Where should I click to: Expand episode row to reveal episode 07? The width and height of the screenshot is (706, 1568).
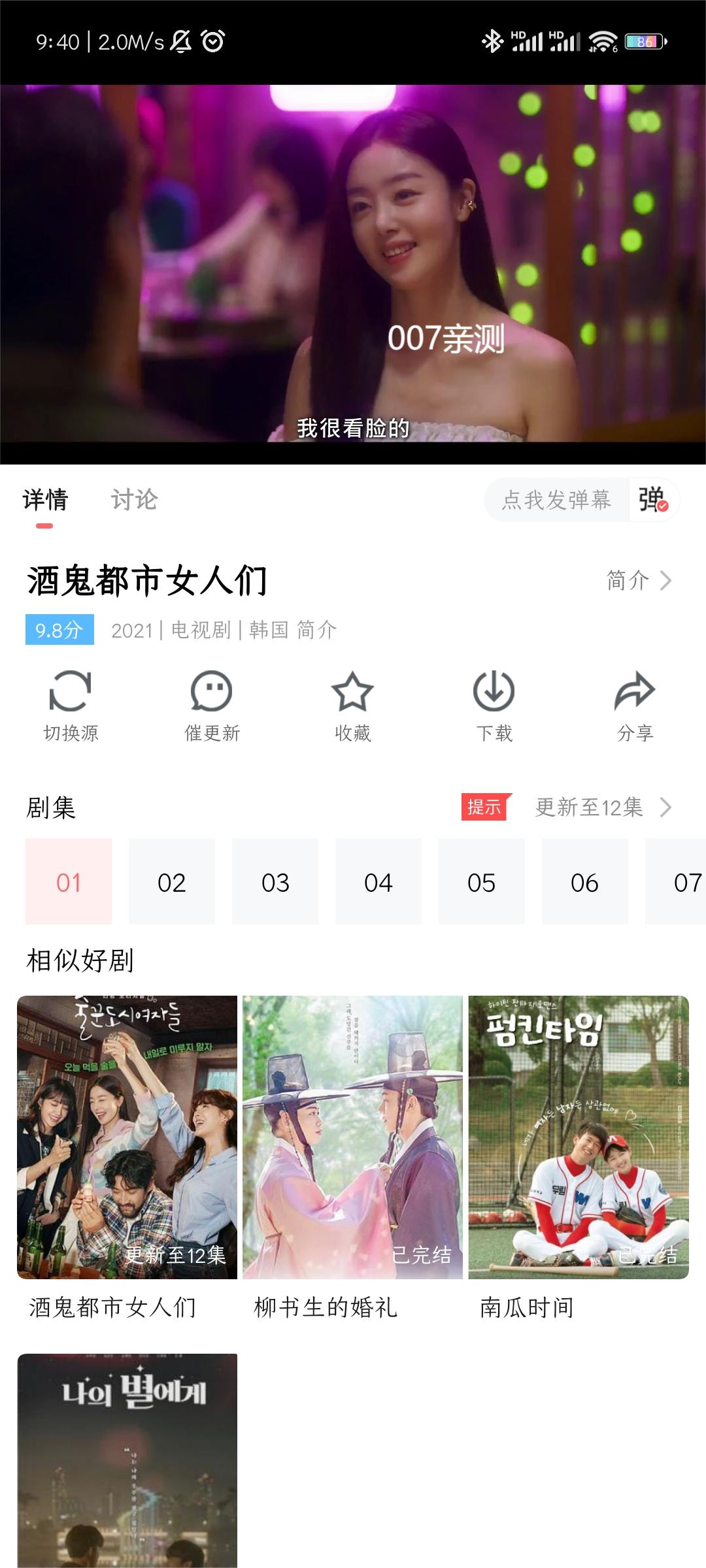coord(688,882)
